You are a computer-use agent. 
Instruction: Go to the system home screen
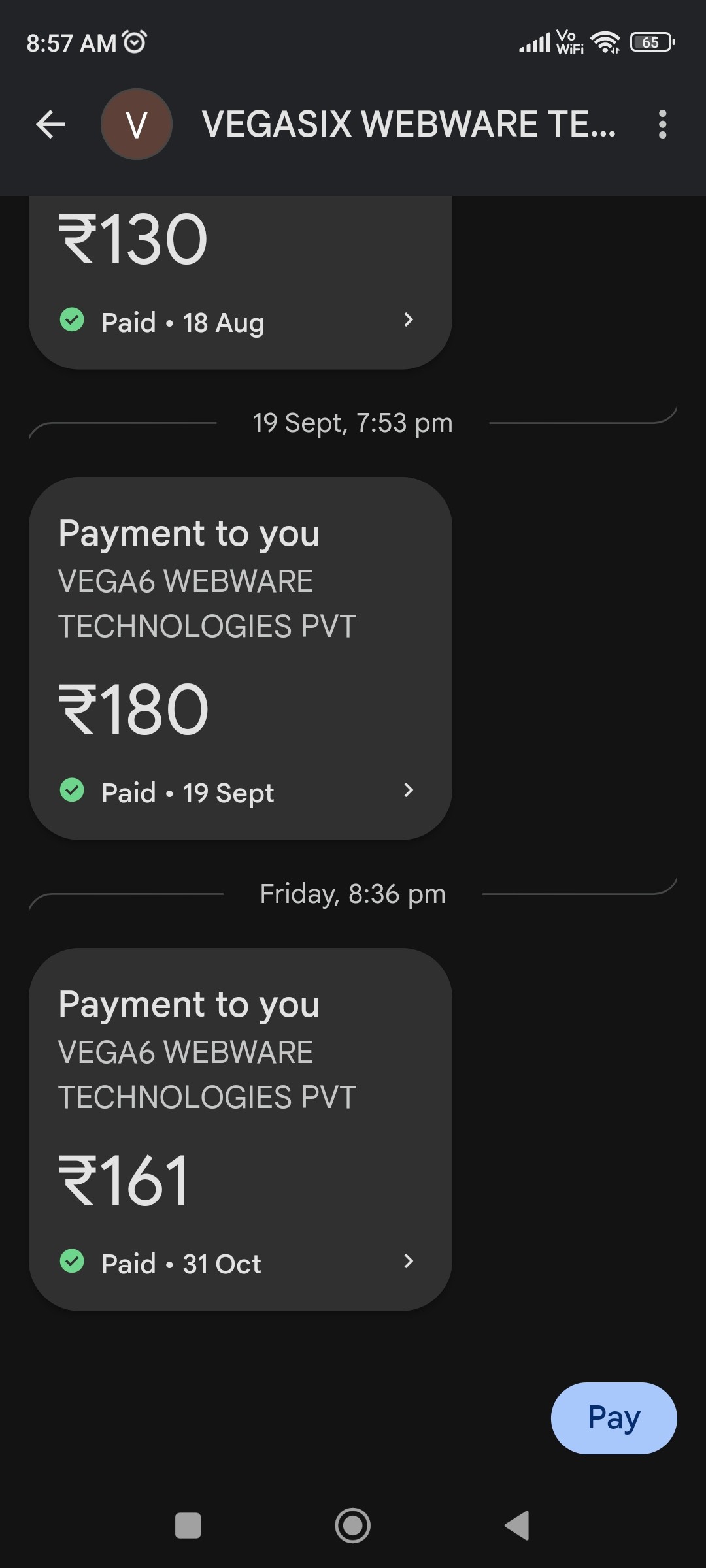[x=352, y=1526]
